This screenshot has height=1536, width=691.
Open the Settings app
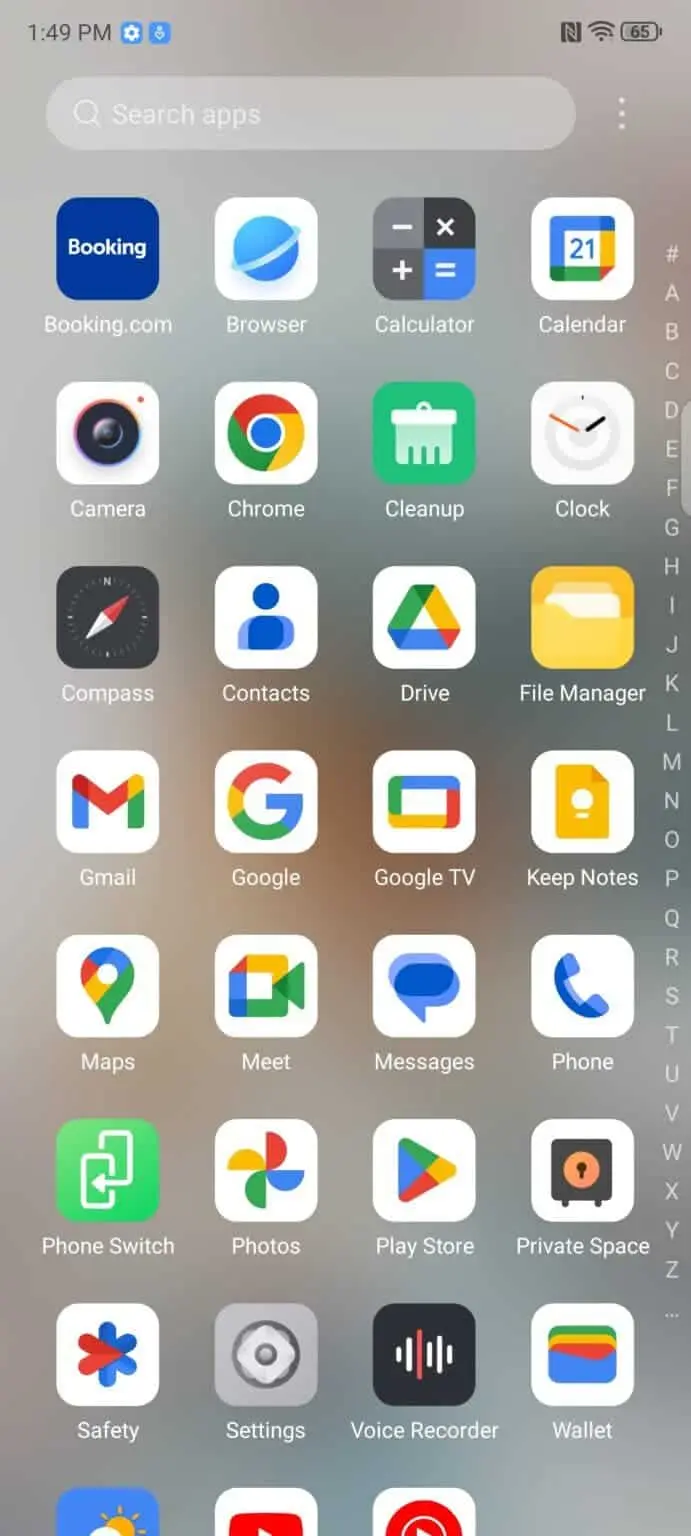[x=266, y=1355]
